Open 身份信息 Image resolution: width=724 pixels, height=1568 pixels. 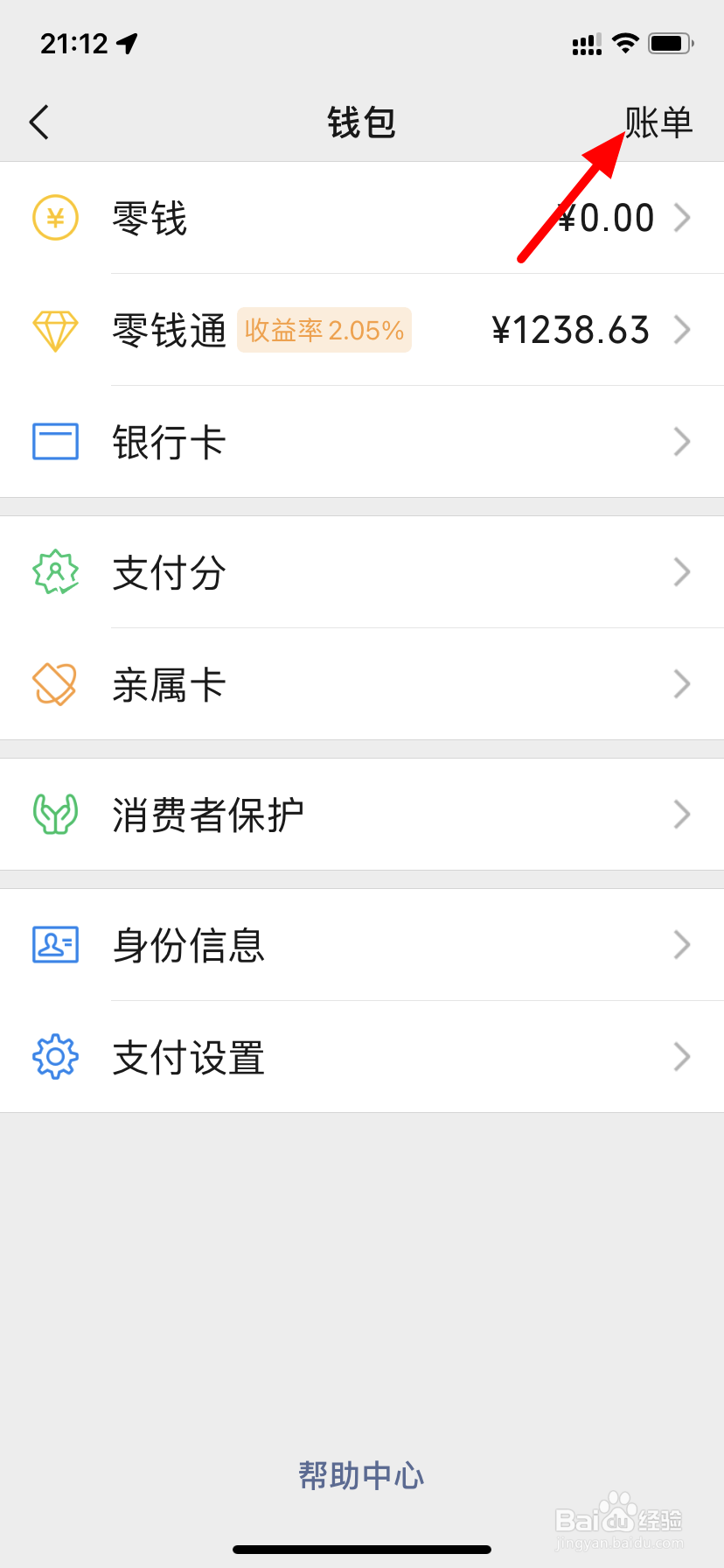pyautogui.click(x=362, y=945)
